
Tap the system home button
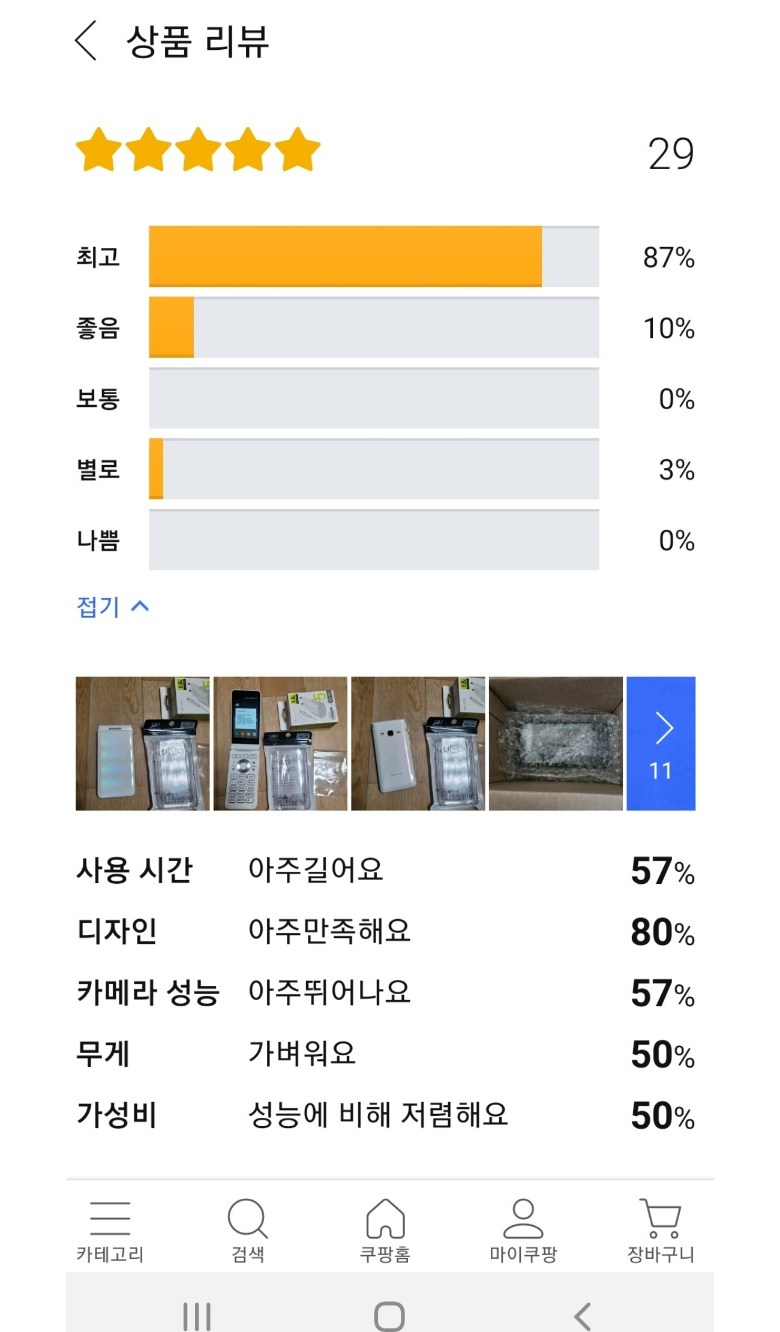pos(389,1316)
